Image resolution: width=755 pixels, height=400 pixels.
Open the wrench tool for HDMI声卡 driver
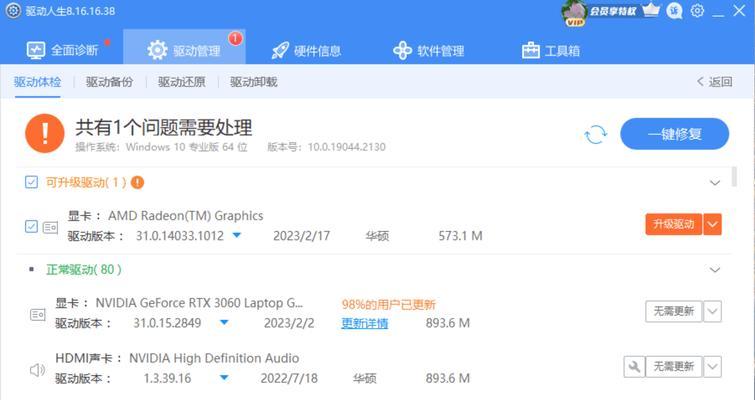coord(633,367)
